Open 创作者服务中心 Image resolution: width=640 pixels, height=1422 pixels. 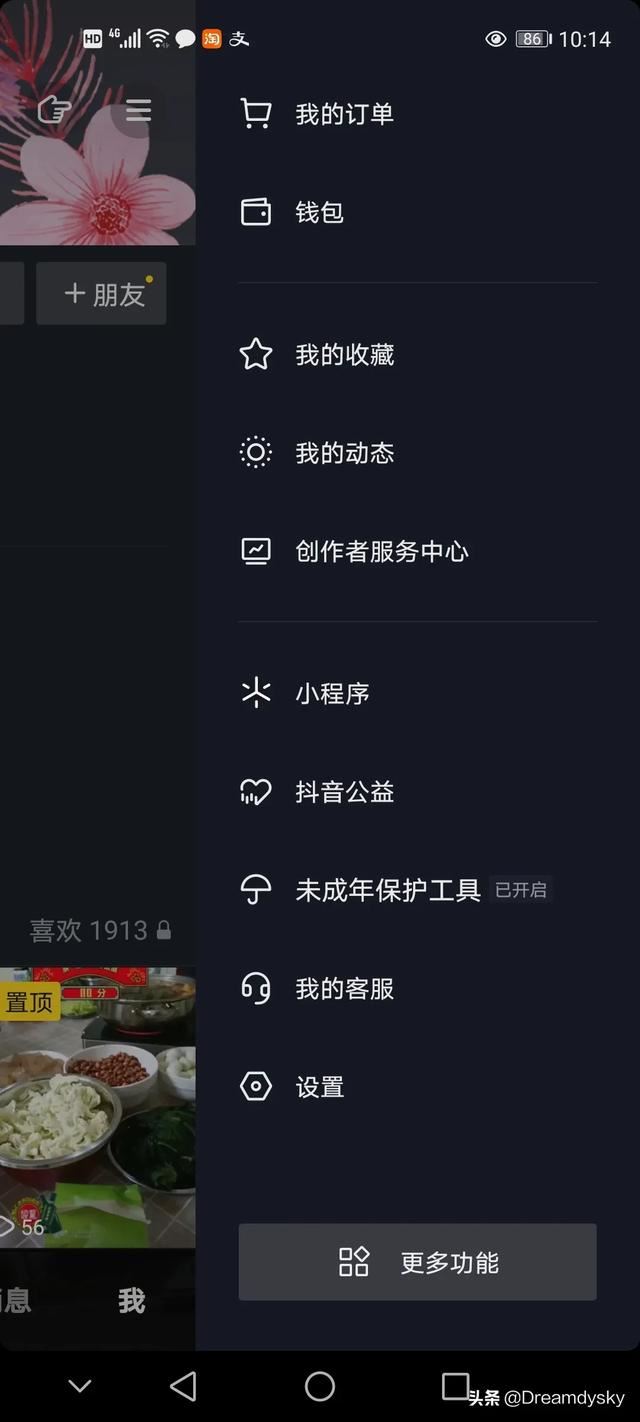[380, 551]
